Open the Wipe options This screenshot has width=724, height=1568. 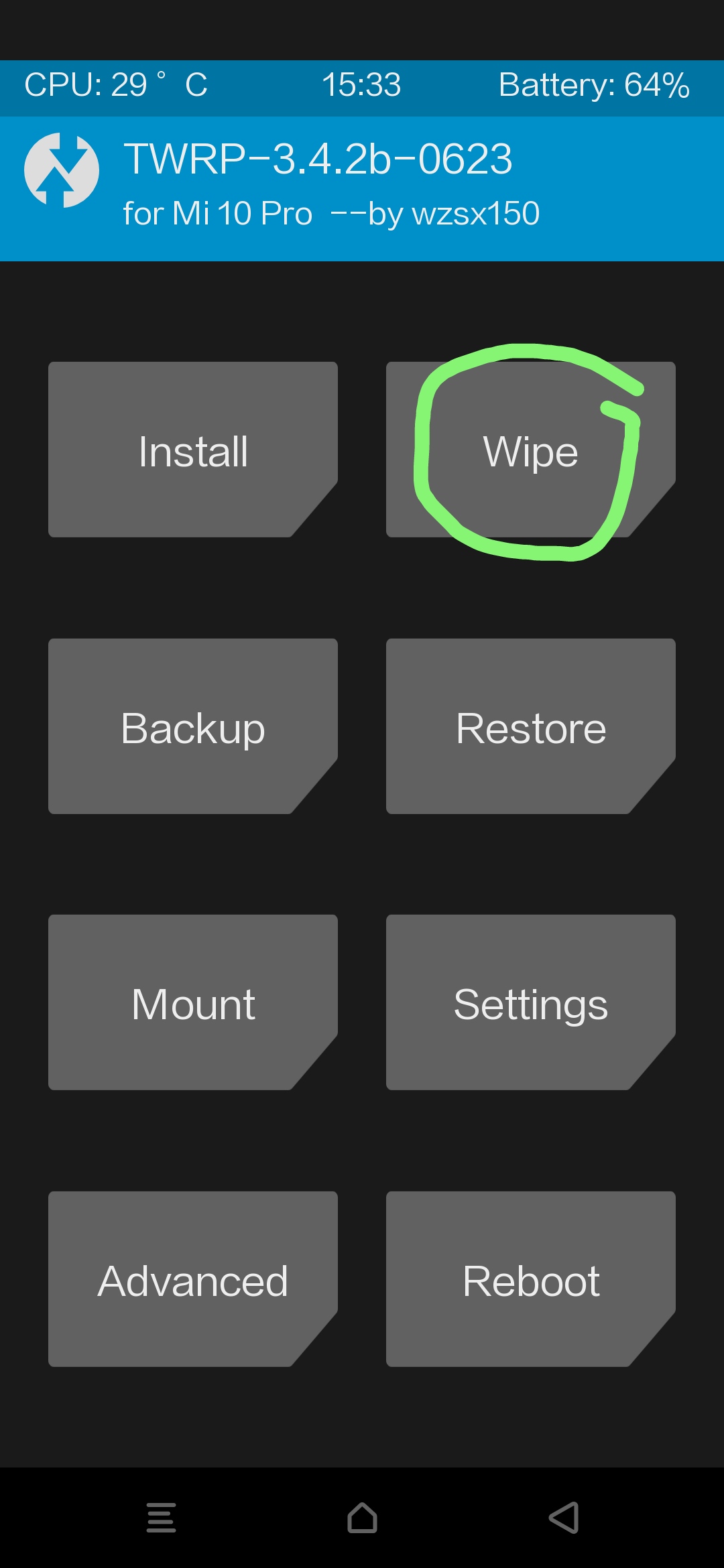[x=531, y=450]
